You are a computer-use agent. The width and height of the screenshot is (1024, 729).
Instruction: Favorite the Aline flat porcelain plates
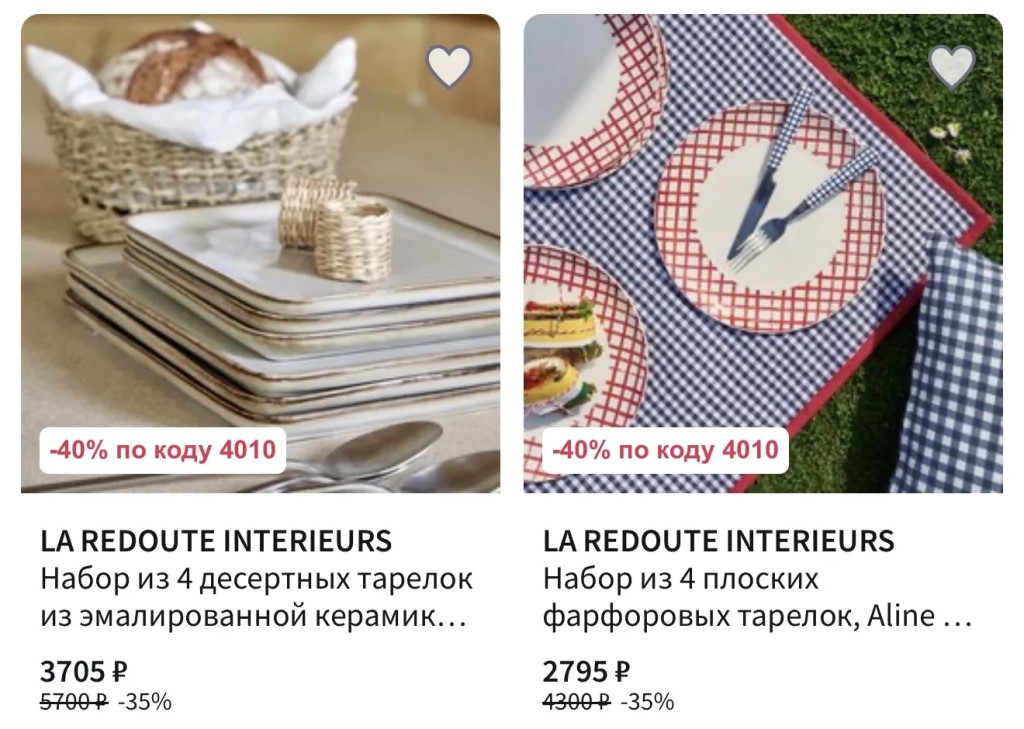(x=951, y=67)
